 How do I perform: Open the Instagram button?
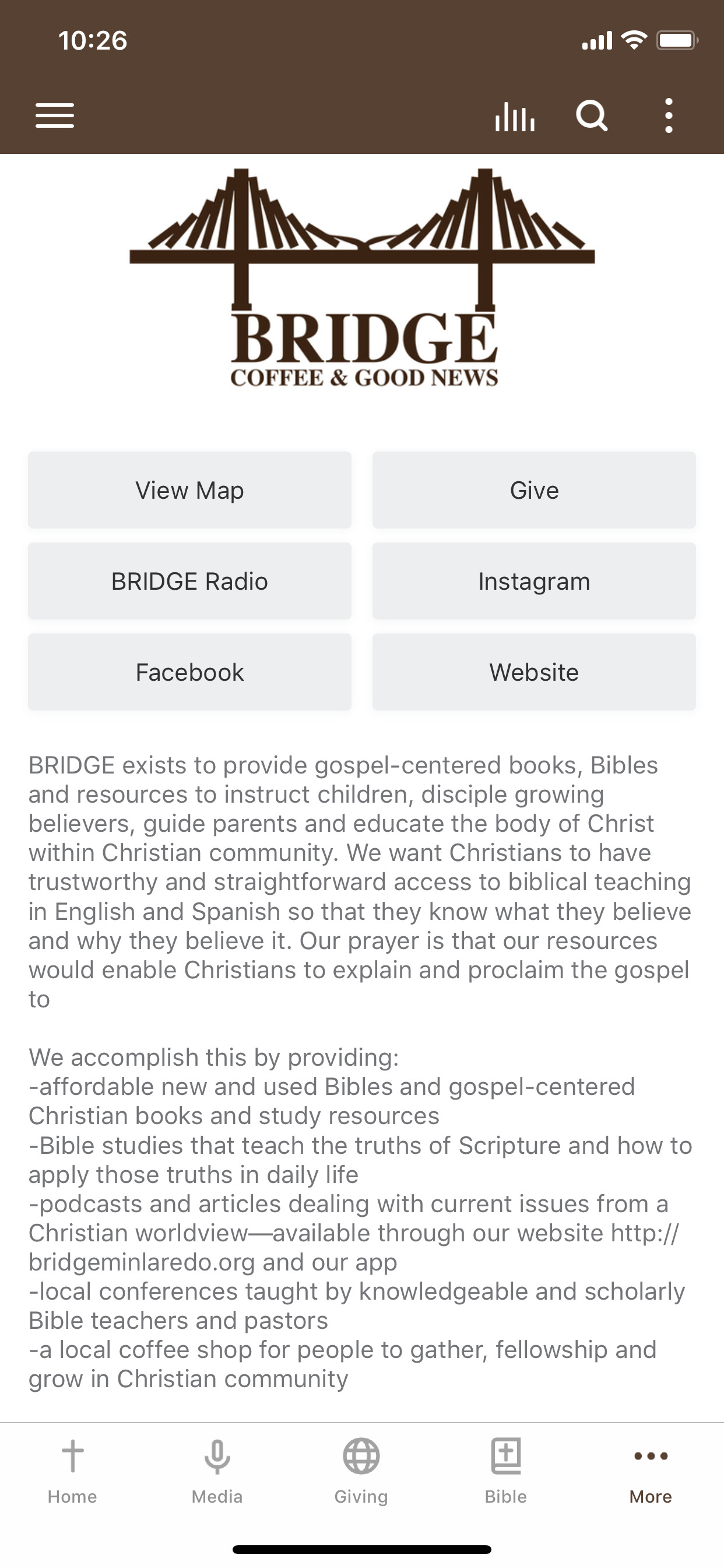534,582
